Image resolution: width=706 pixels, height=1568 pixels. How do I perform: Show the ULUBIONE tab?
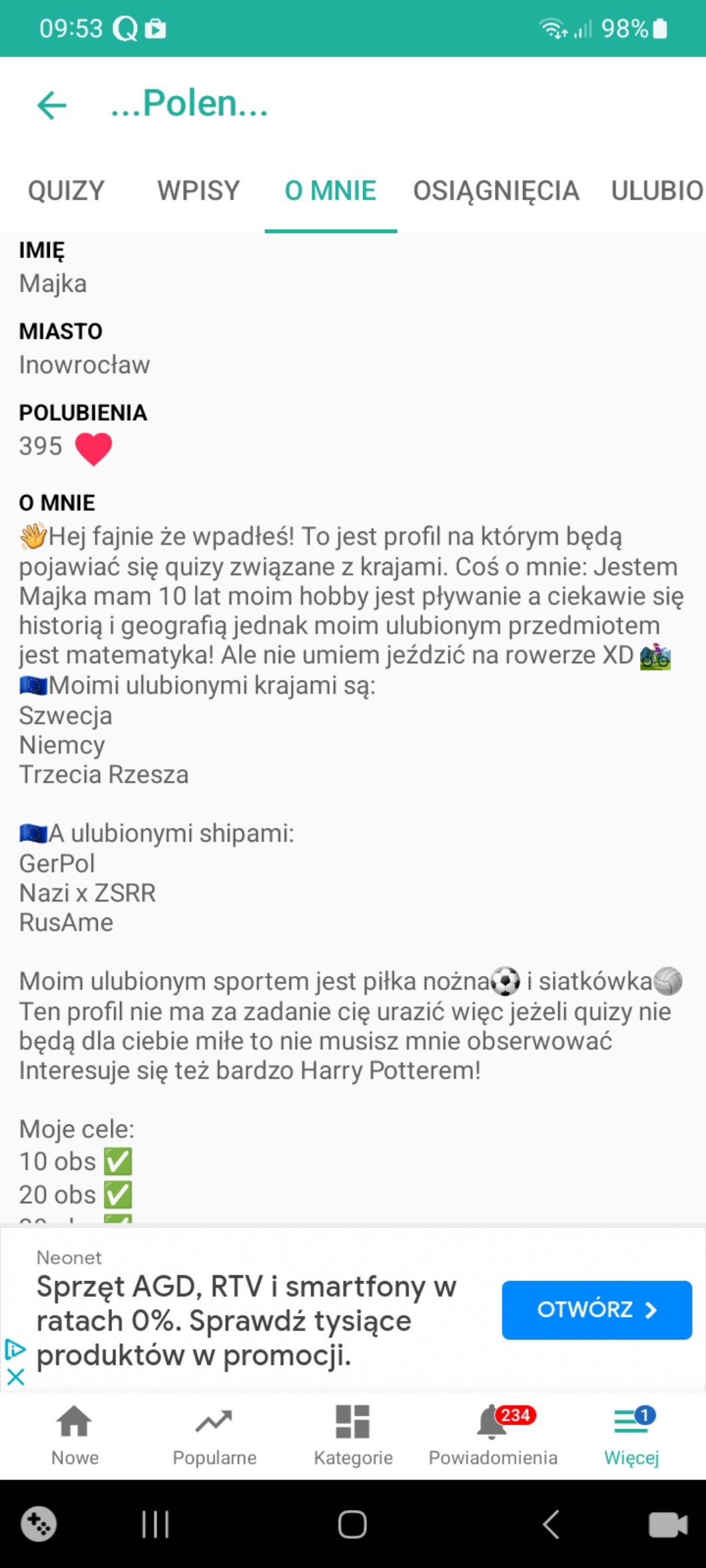[x=657, y=191]
